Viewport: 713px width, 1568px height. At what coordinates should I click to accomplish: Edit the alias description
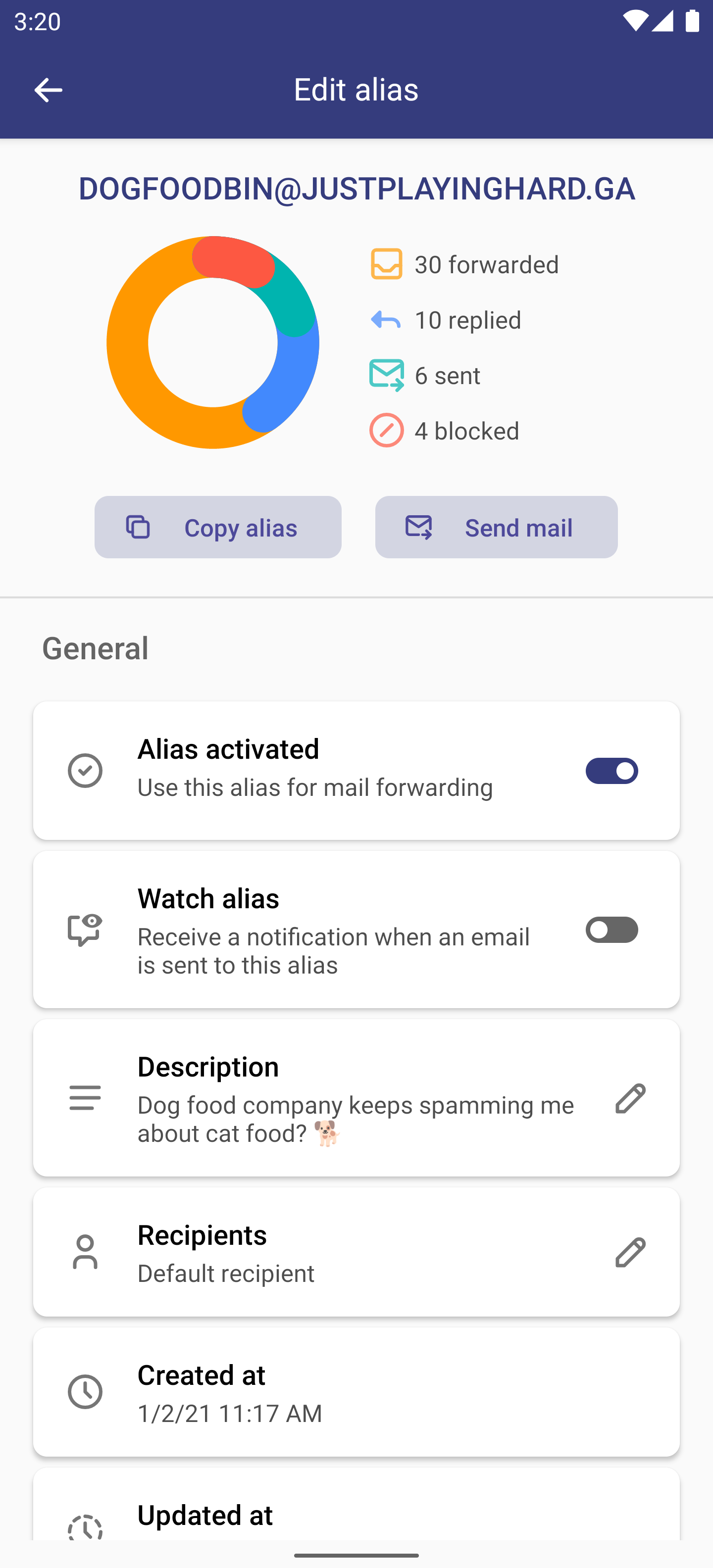[630, 1099]
